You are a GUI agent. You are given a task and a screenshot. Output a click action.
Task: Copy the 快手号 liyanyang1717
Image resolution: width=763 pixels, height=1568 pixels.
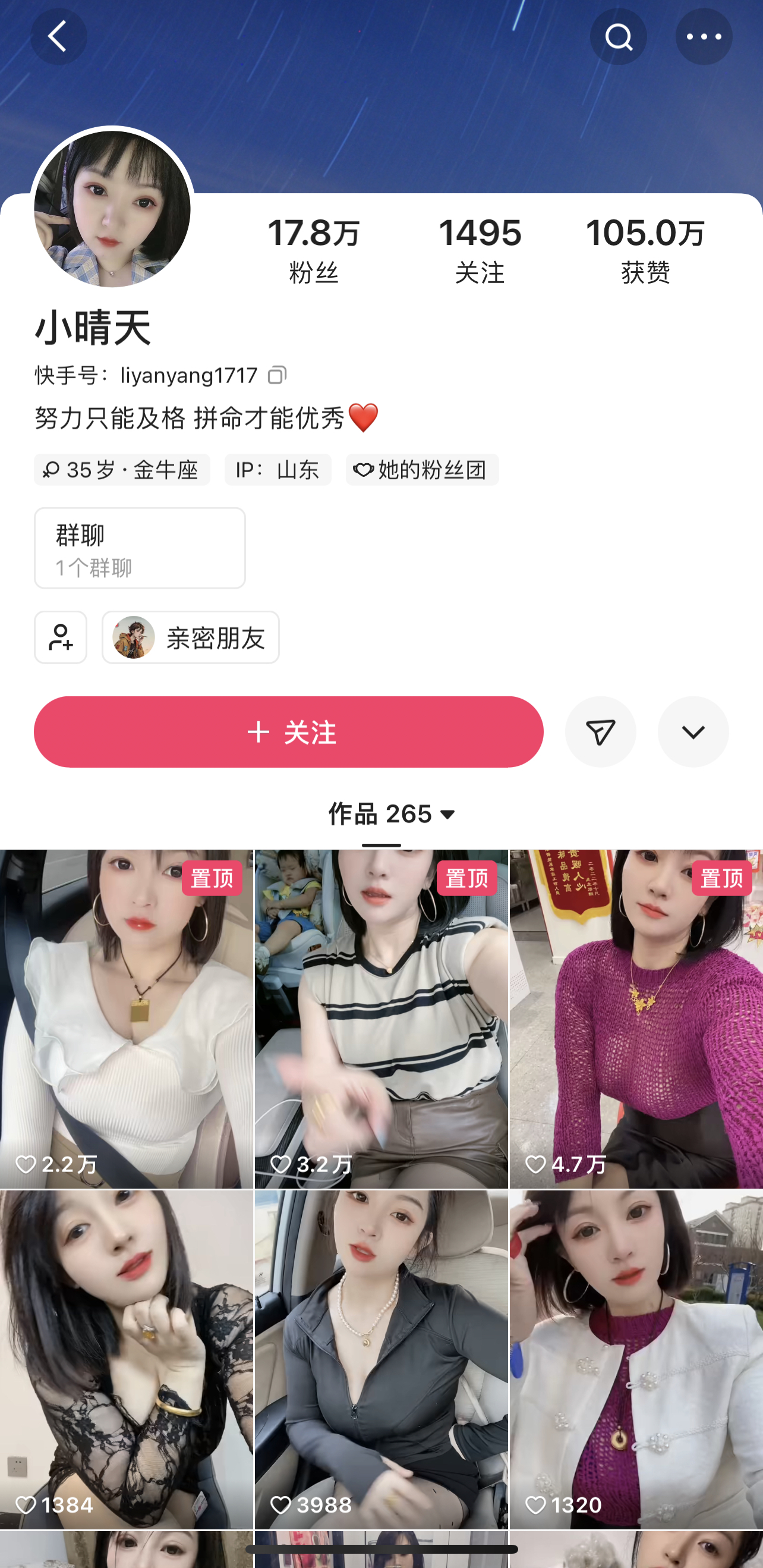(277, 375)
